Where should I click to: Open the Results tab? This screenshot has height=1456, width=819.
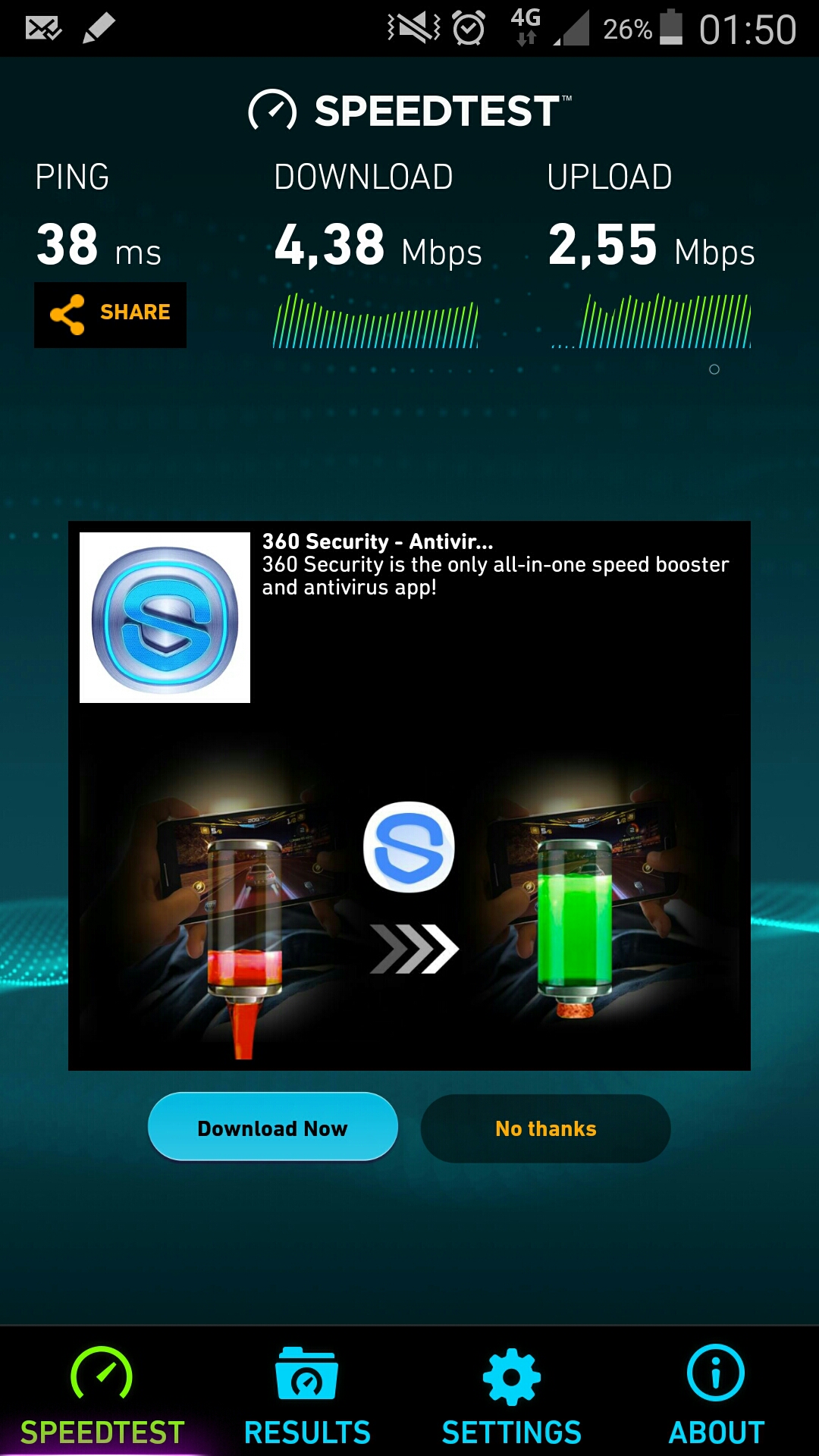[x=307, y=1395]
